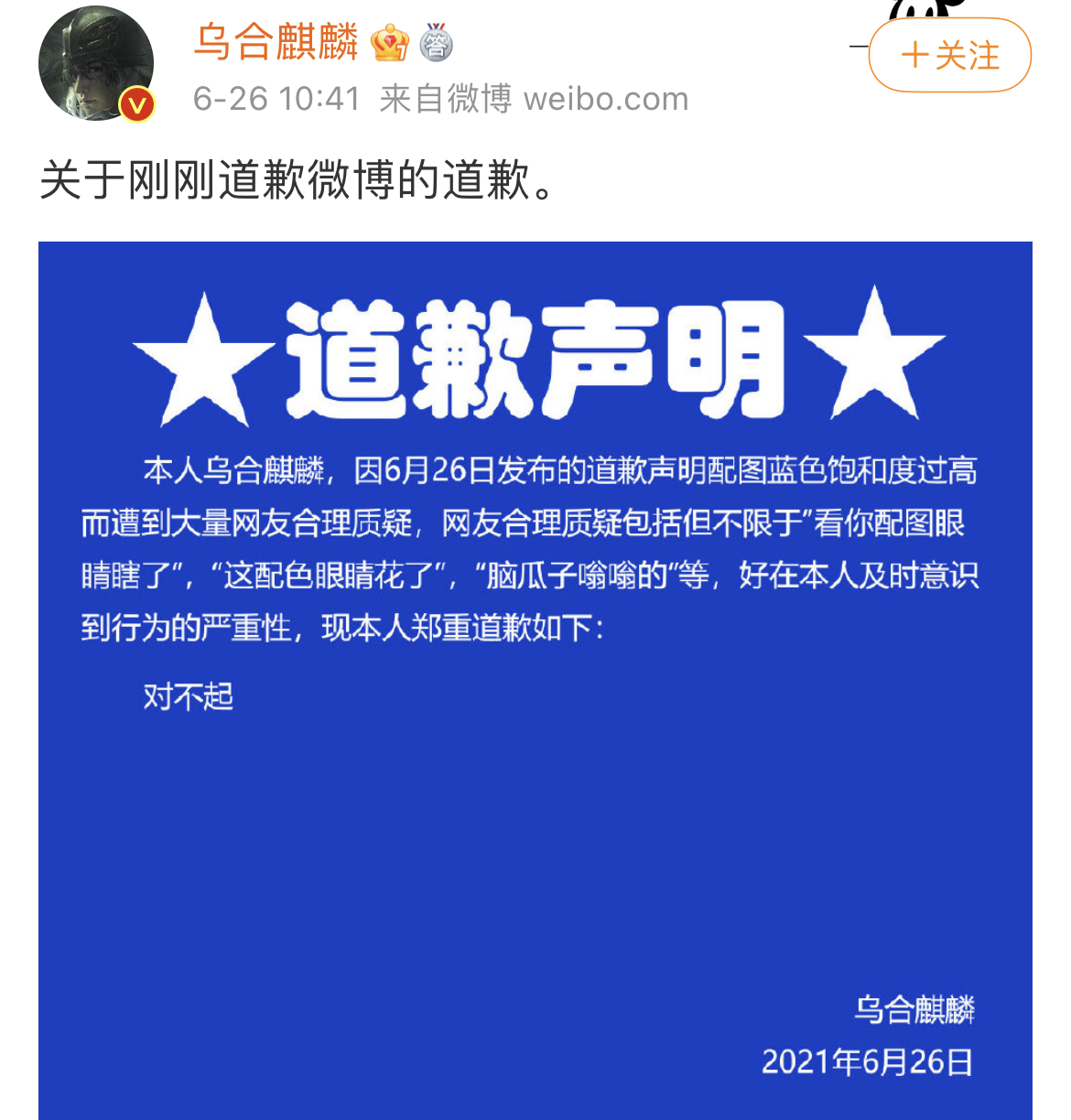Screen dimensions: 1071x1120
Task: Open 乌合麒麟's profile avatar
Action: click(95, 64)
